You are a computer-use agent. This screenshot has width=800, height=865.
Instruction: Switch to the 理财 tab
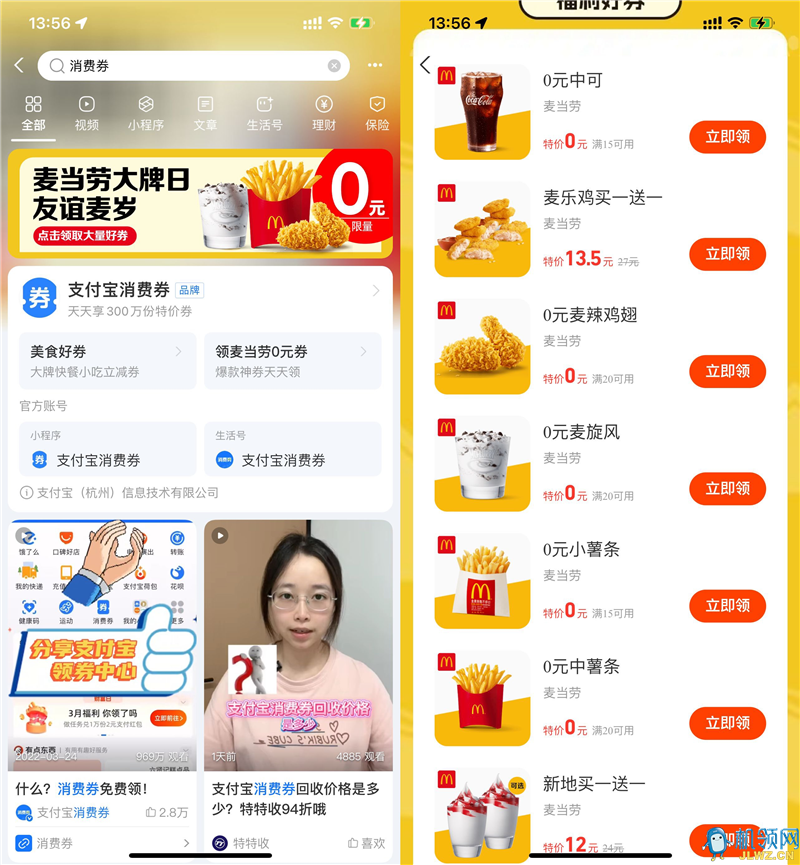point(323,113)
